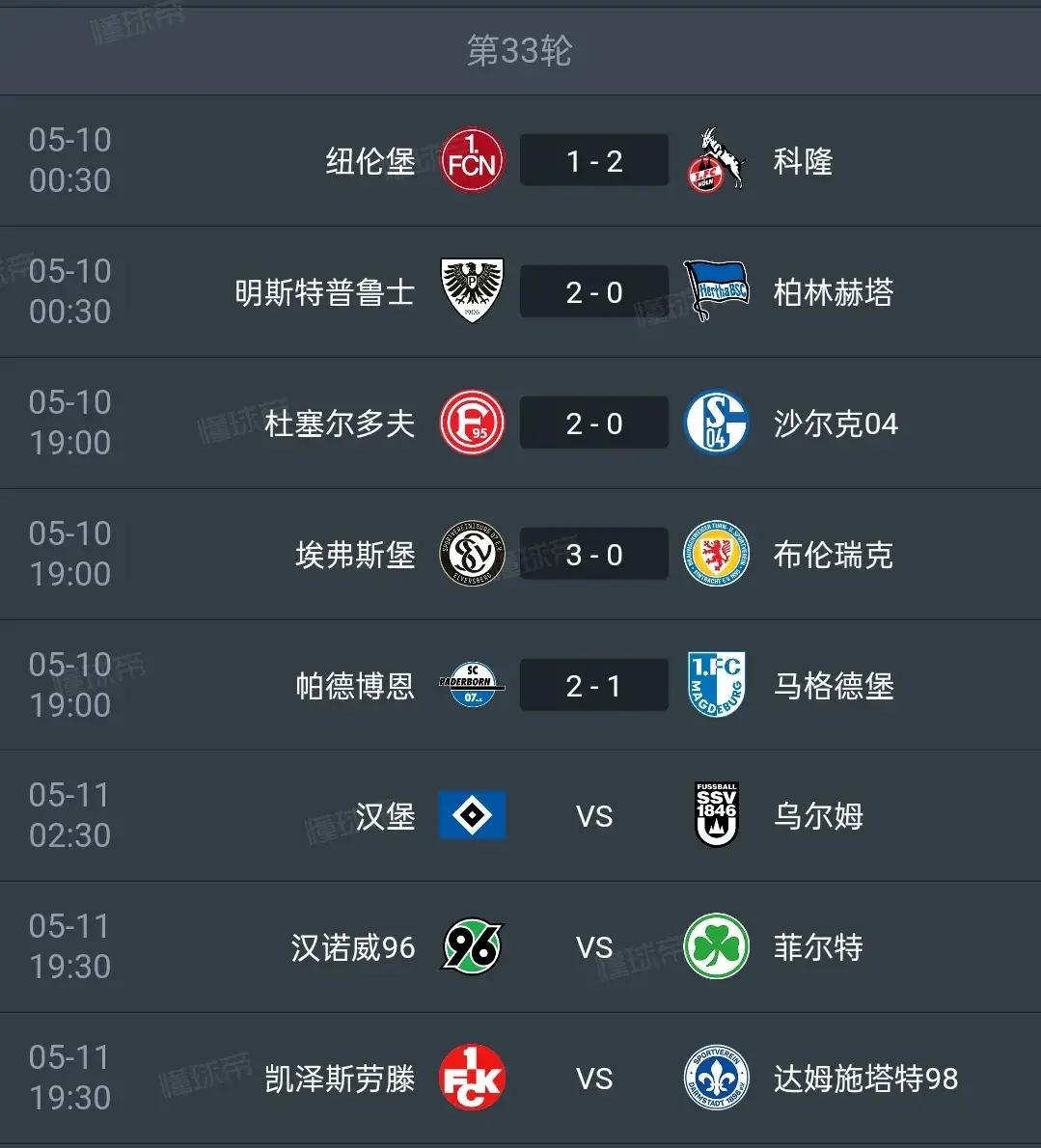Select the Magdeburg (马格德堡) club logo
The image size is (1041, 1148).
click(x=715, y=685)
